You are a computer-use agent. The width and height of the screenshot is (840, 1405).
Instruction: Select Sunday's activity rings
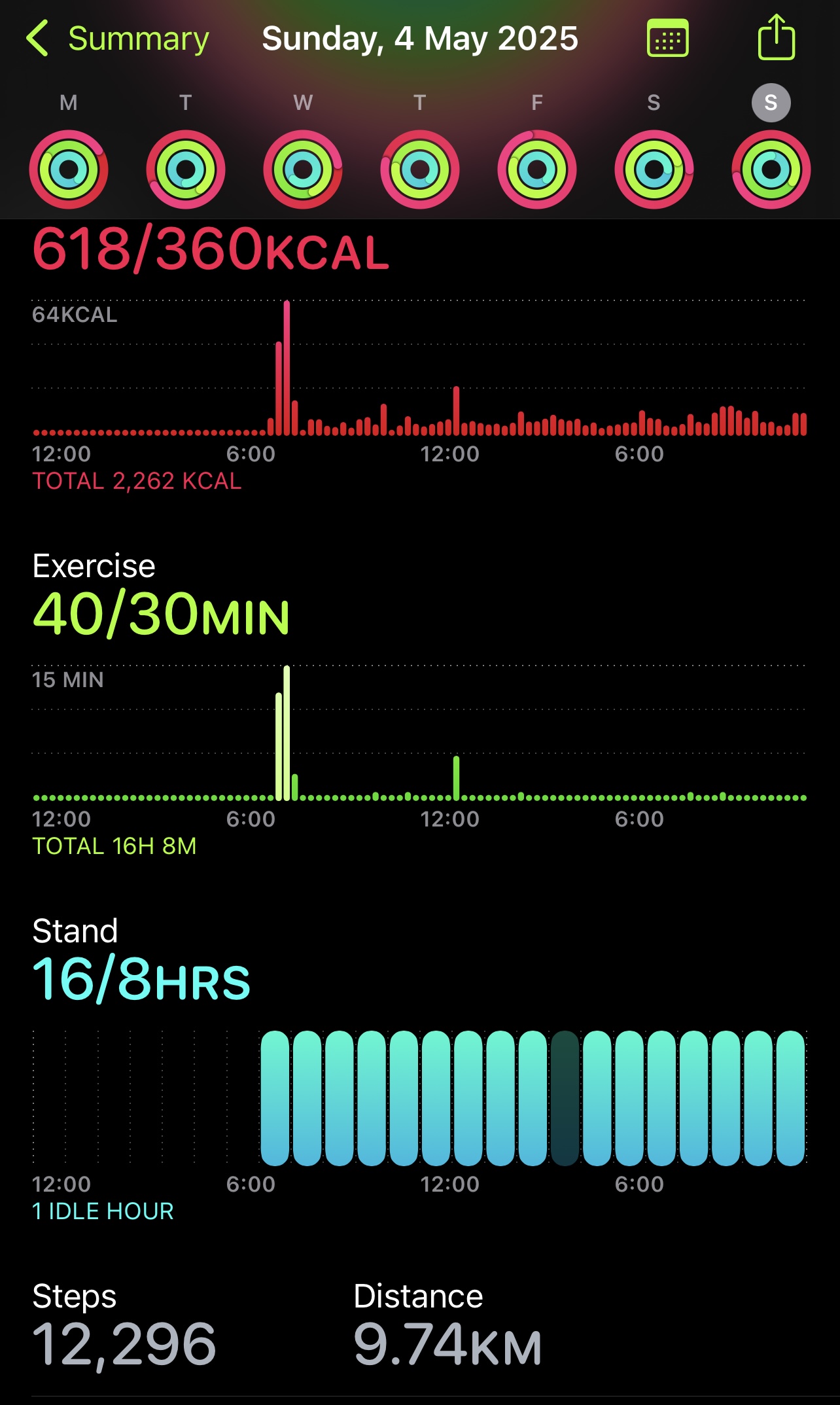click(x=771, y=169)
